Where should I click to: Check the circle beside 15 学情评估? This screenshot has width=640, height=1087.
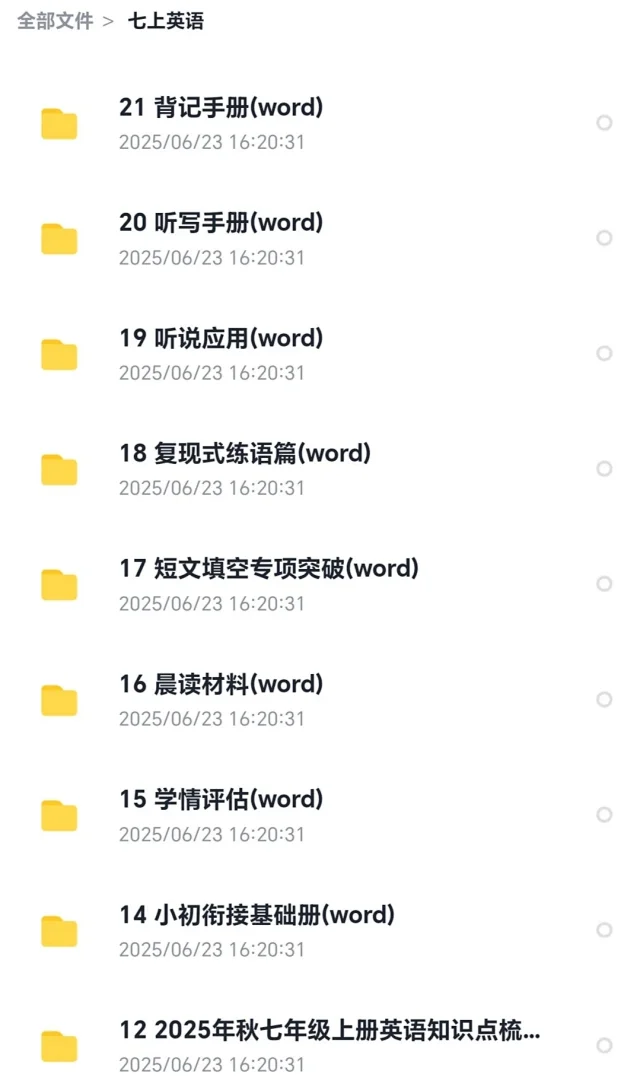click(x=605, y=815)
